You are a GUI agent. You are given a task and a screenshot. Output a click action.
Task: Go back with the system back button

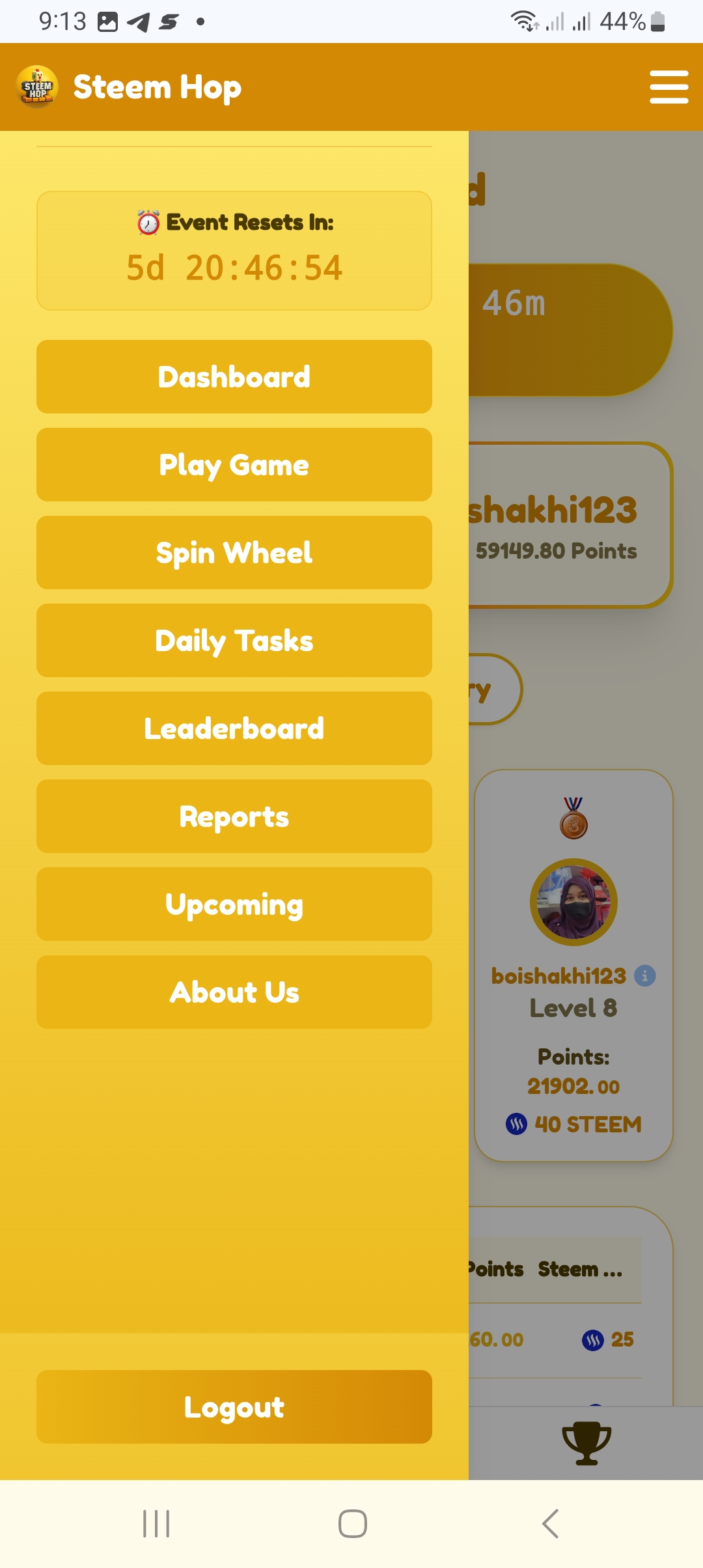[x=551, y=1524]
